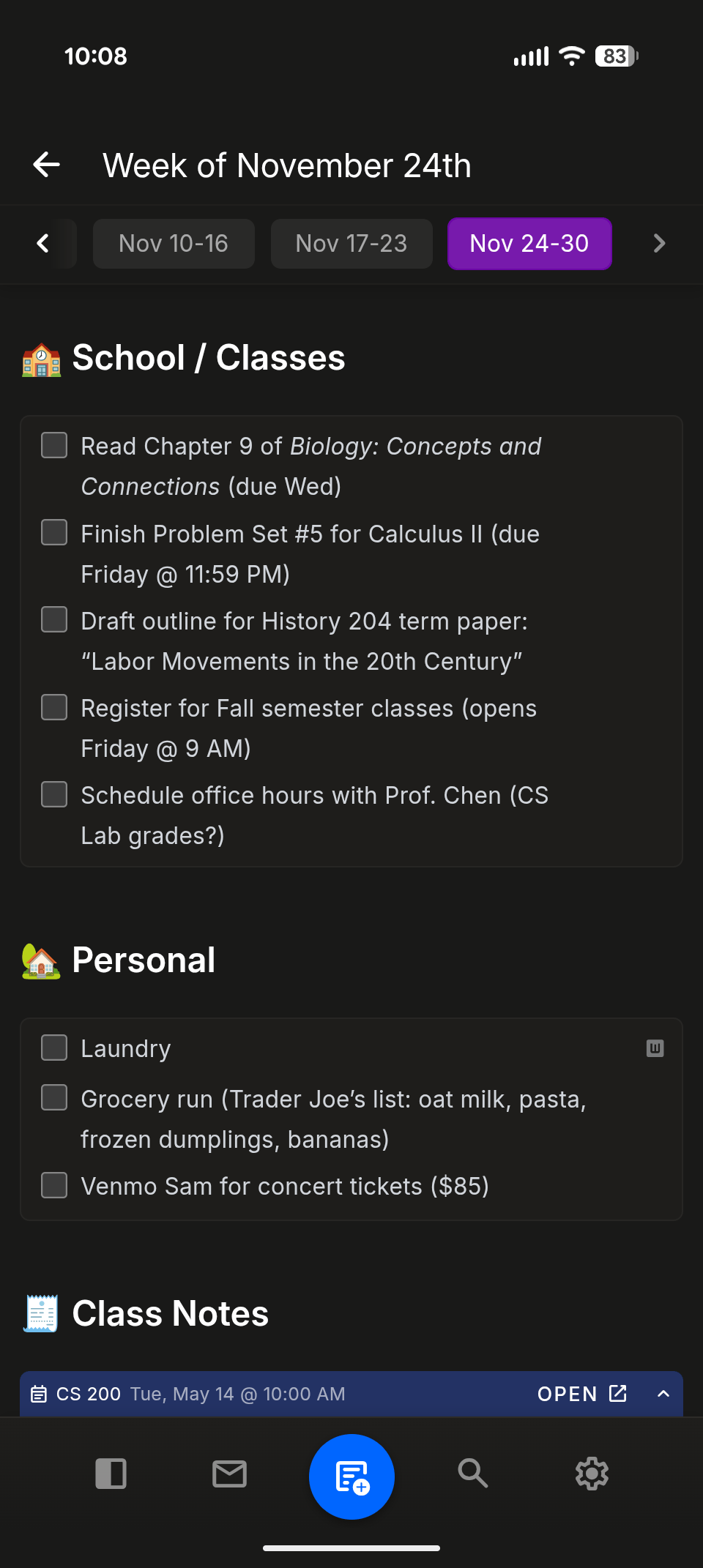This screenshot has height=1568, width=703.
Task: Check off the Laundry task
Action: [53, 1048]
